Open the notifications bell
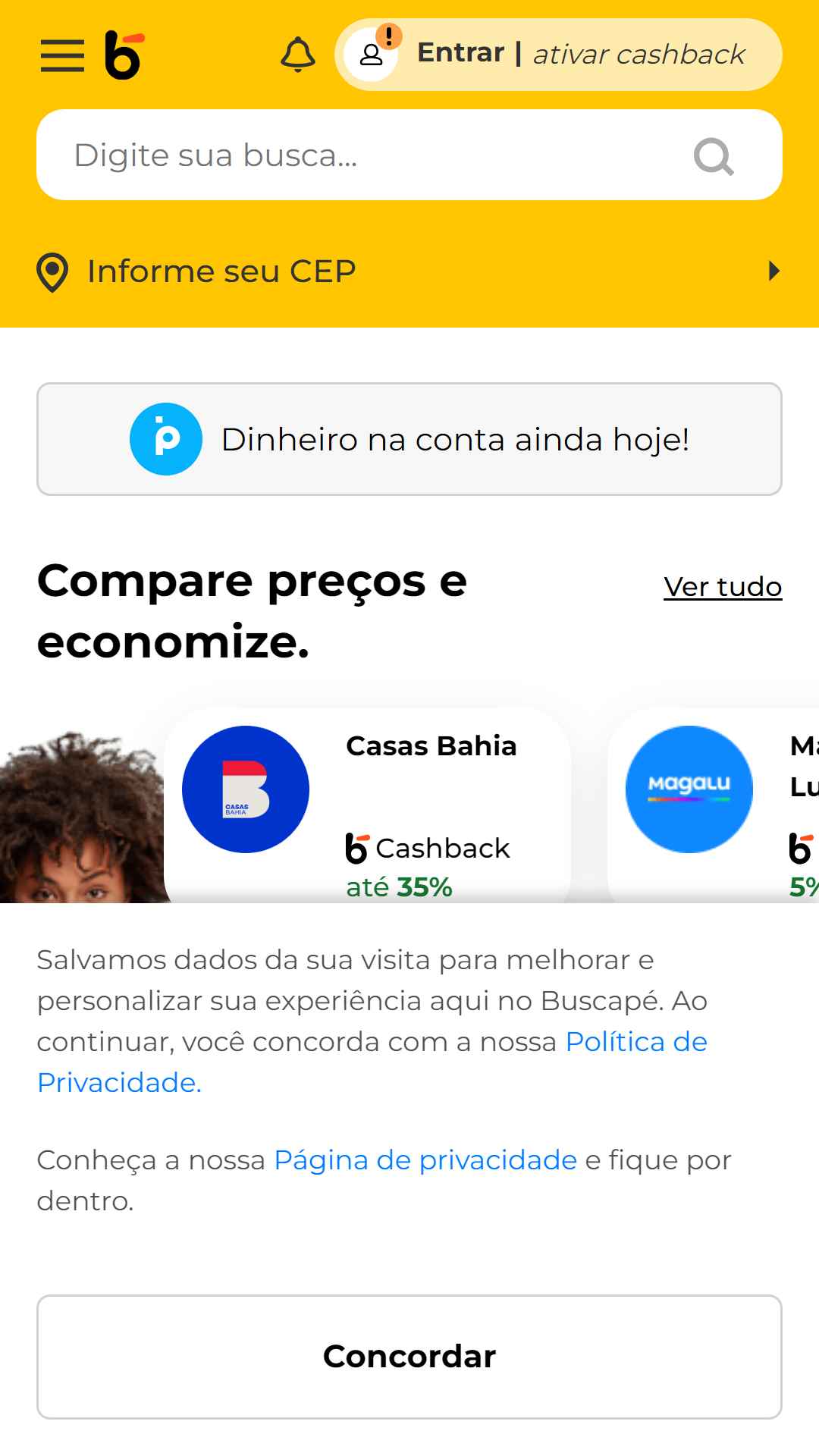Screen dimensions: 819x1456 pos(298,55)
